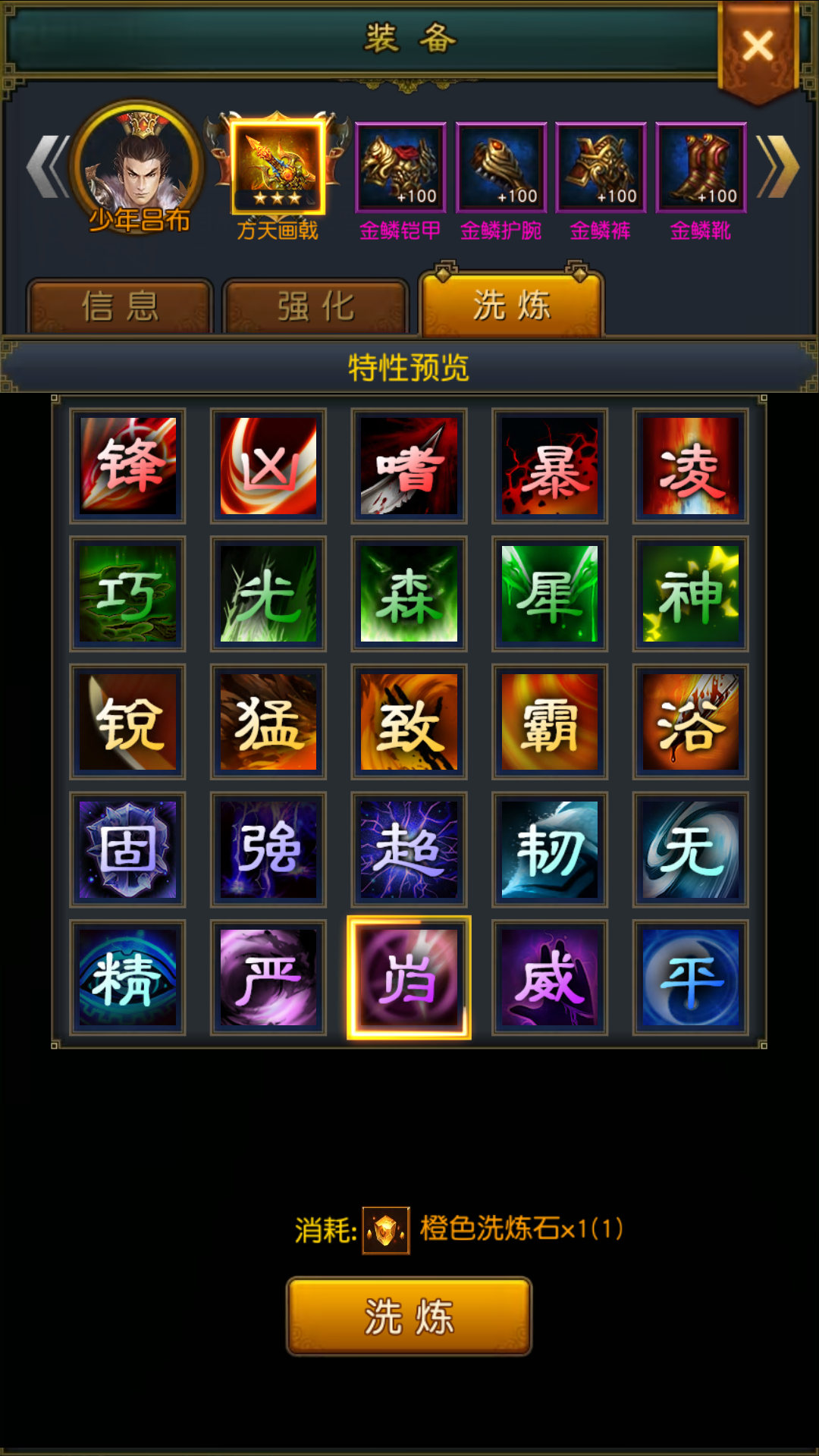Open the 固 trait icon
The width and height of the screenshot is (819, 1456).
[x=127, y=849]
